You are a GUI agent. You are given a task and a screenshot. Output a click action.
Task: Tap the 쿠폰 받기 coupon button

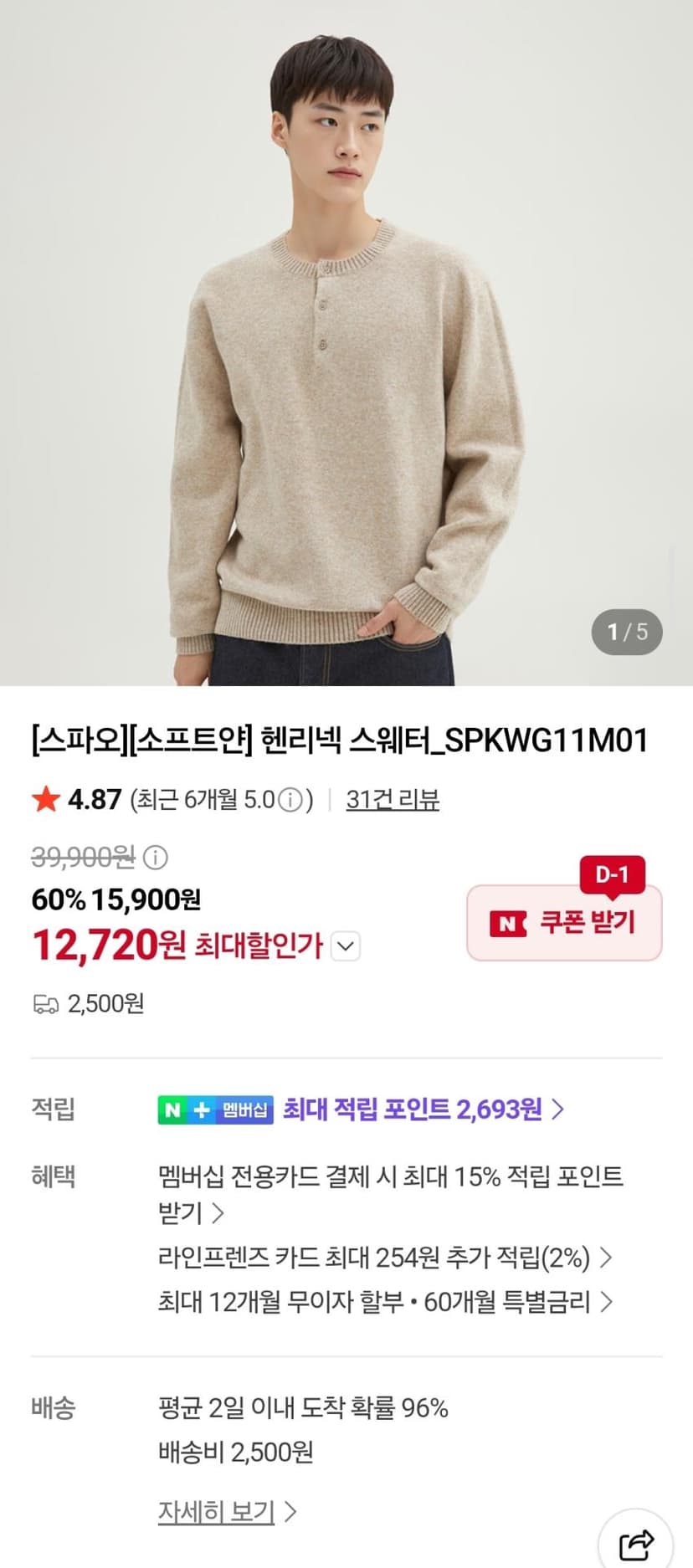564,923
